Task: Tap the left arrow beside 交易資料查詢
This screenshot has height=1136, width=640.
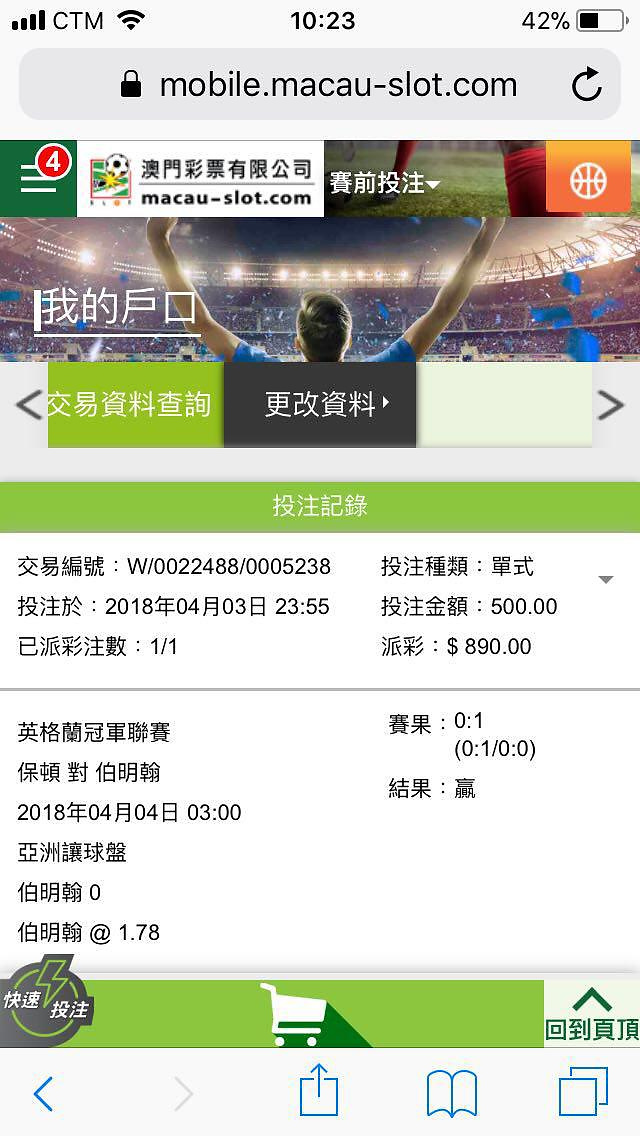Action: coord(28,405)
